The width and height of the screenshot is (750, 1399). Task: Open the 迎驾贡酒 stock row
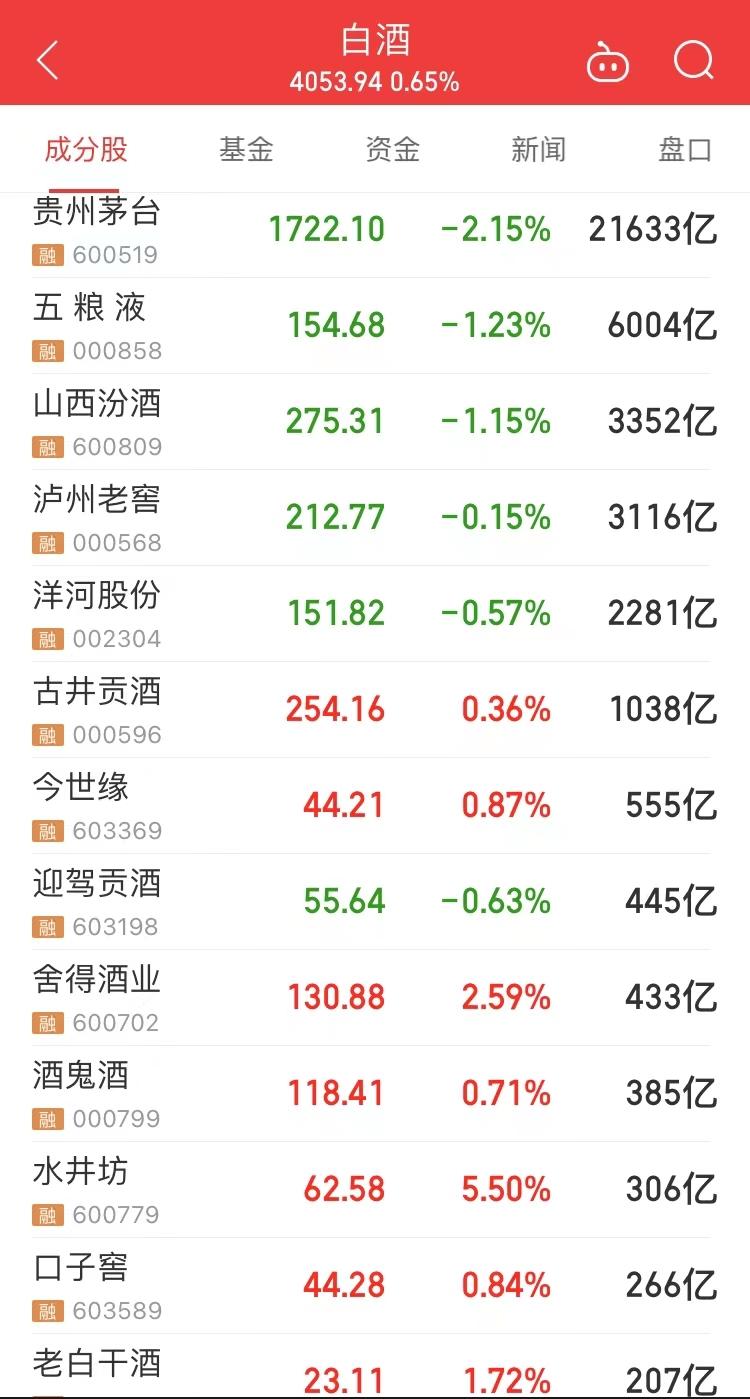[x=375, y=902]
